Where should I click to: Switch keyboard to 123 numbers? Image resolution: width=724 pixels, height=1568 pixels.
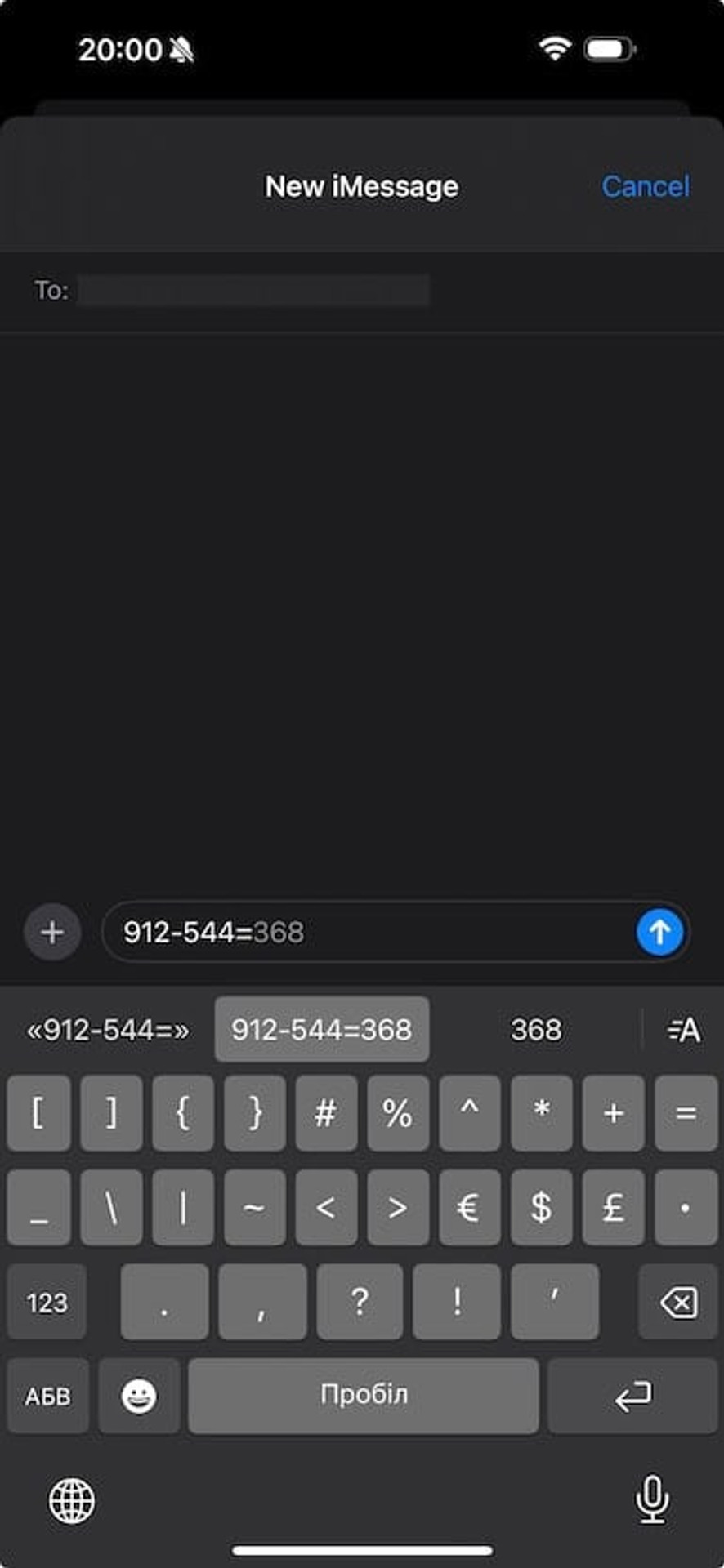[47, 1302]
